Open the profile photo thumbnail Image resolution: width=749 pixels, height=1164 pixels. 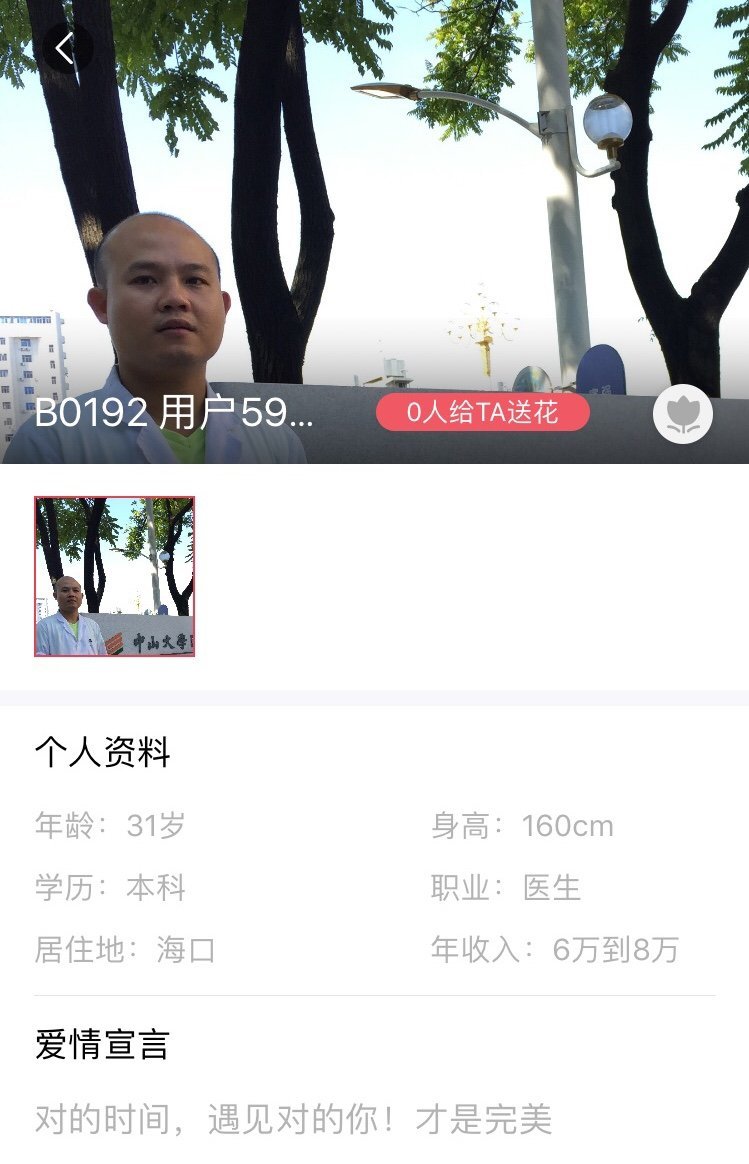[x=115, y=576]
